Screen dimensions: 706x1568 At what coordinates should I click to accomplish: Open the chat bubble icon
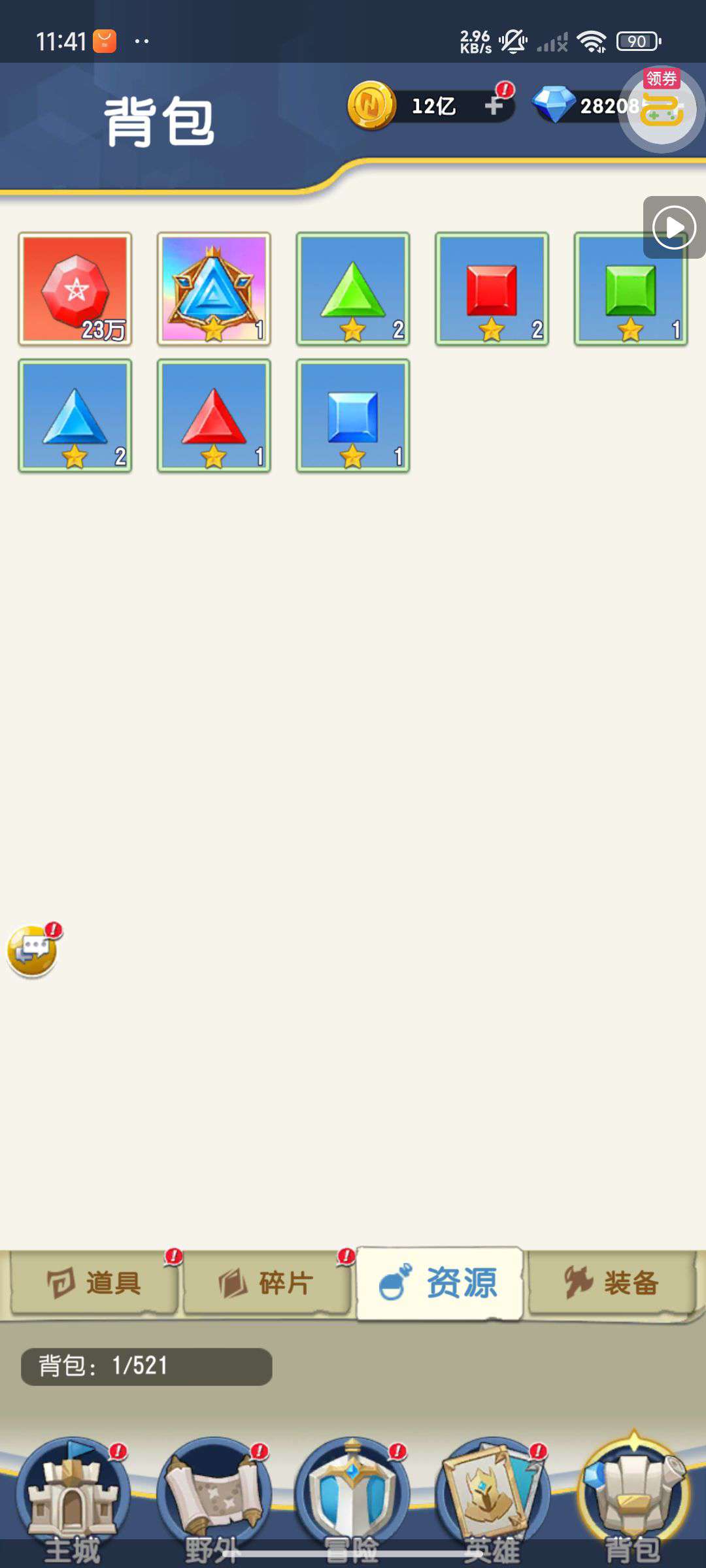33,951
